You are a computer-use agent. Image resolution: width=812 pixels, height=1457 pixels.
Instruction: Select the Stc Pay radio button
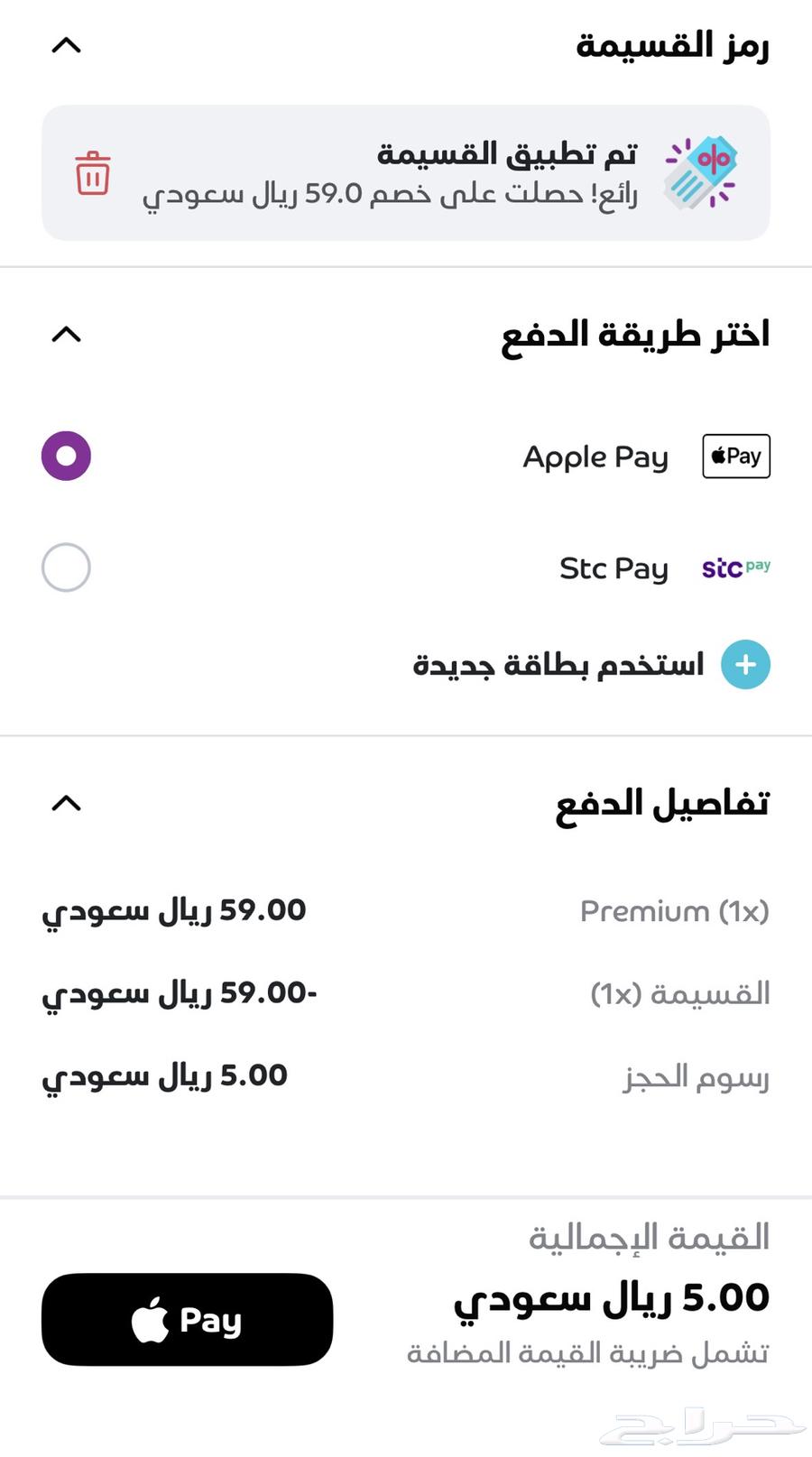tap(65, 567)
